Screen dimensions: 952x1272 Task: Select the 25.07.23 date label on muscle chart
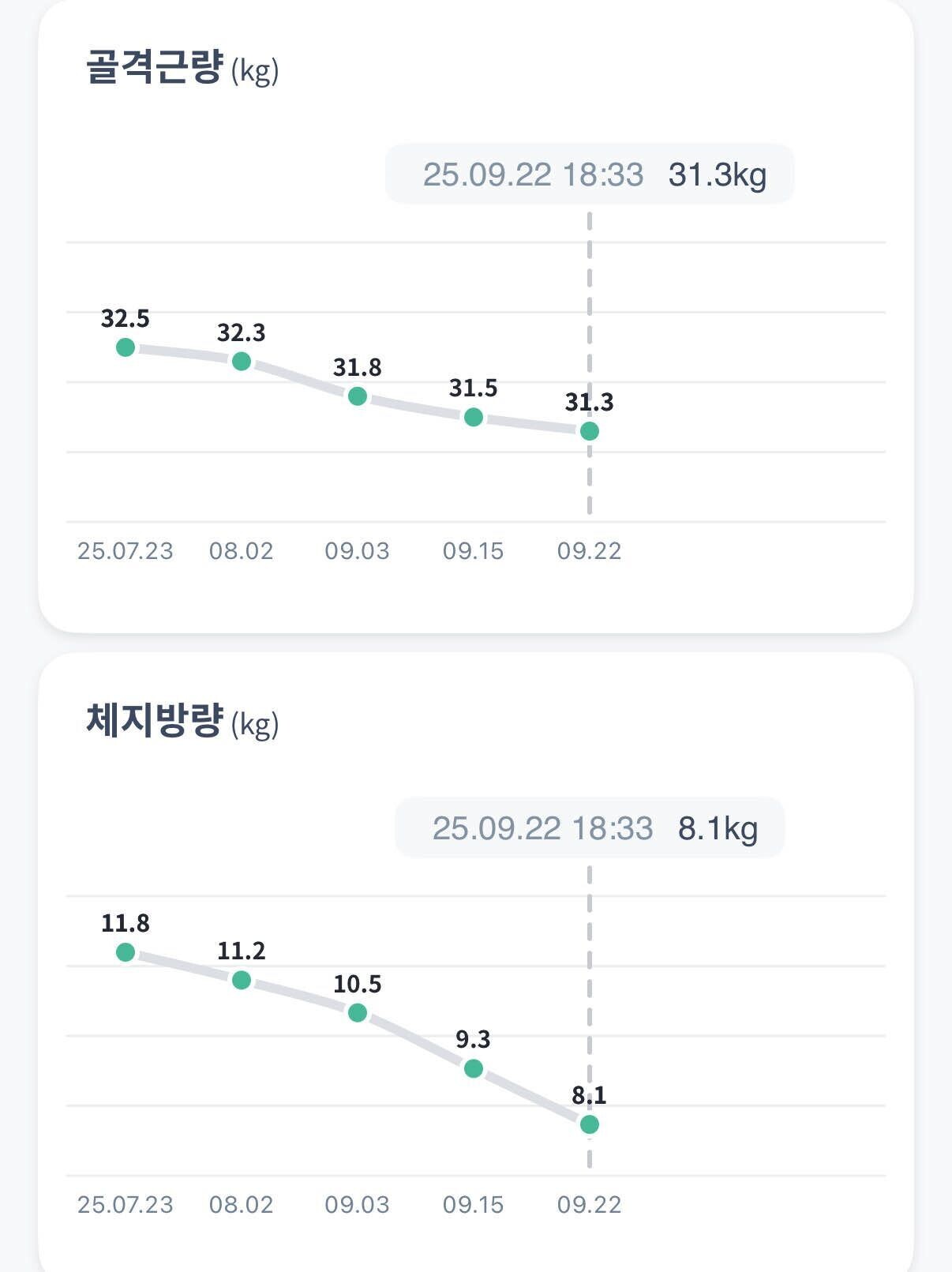click(x=126, y=551)
